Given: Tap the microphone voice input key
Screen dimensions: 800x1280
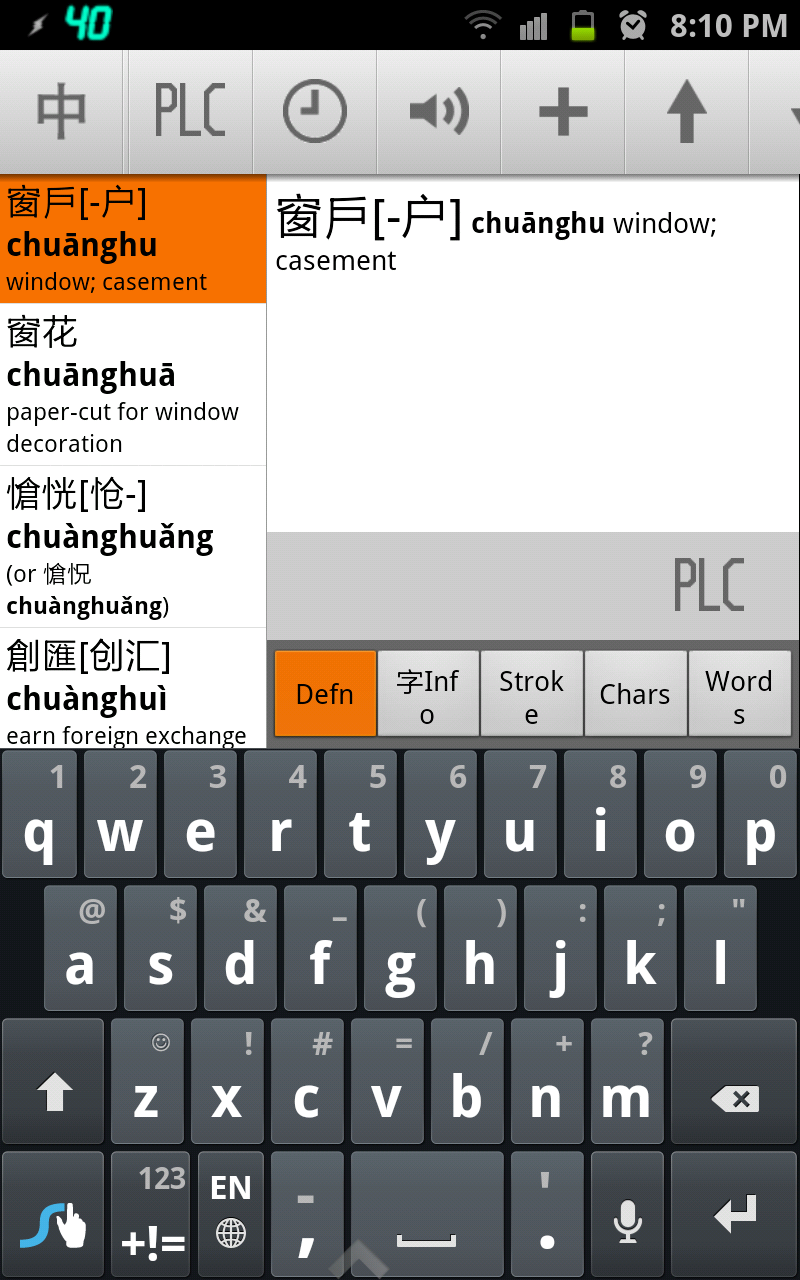Looking at the screenshot, I should coord(627,1214).
